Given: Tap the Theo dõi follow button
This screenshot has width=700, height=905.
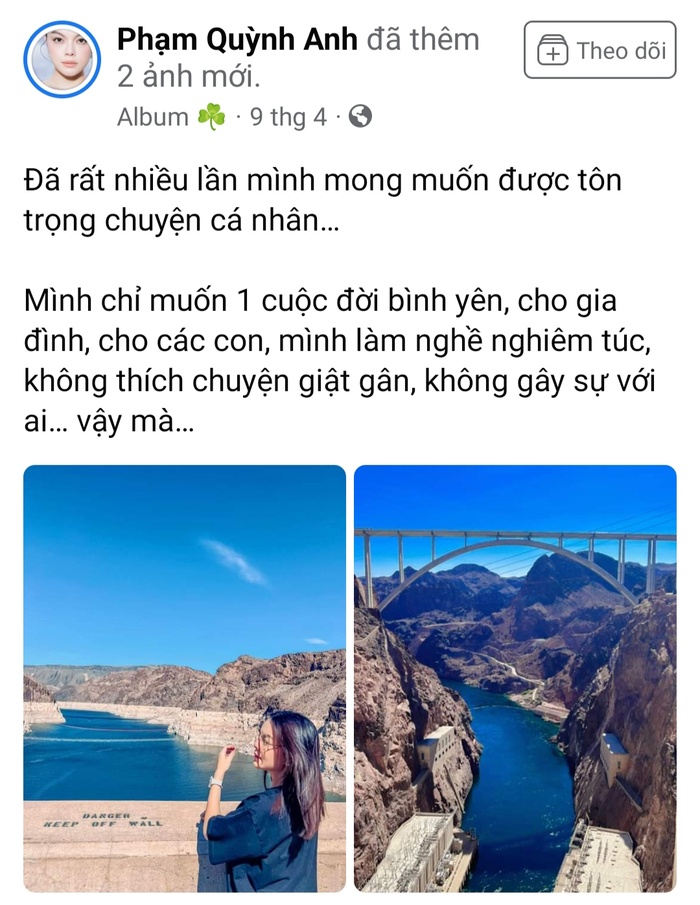Looking at the screenshot, I should tap(600, 50).
